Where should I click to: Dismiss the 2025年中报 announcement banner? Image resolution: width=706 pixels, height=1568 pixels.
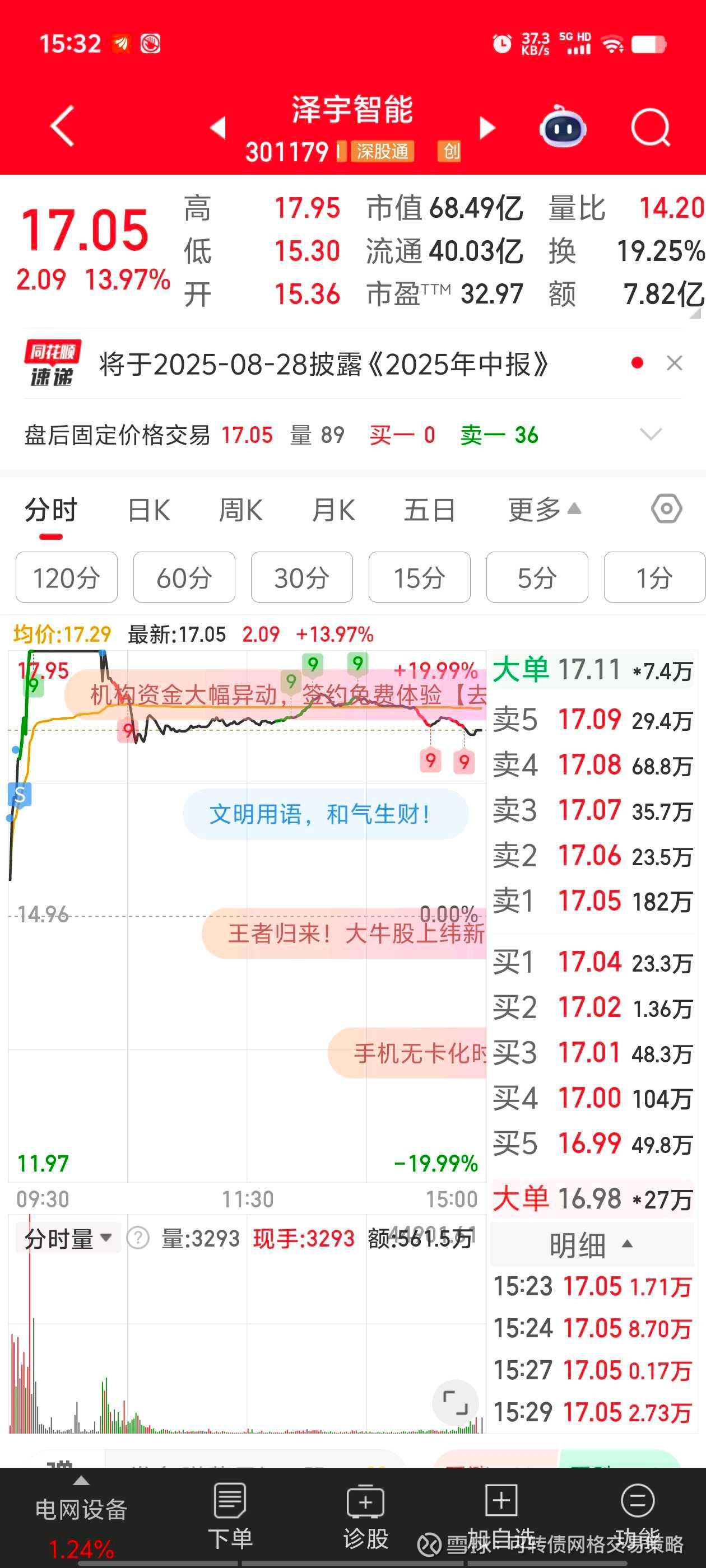point(674,363)
